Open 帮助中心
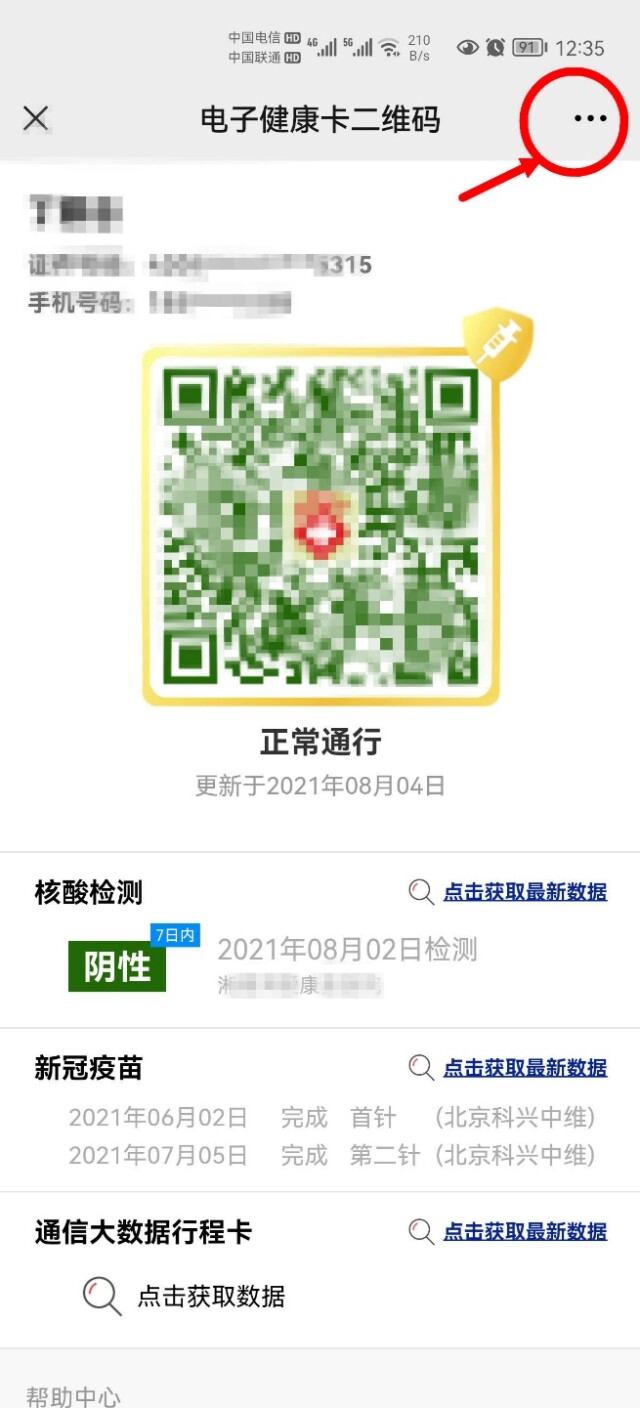640x1408 pixels. [x=74, y=1395]
